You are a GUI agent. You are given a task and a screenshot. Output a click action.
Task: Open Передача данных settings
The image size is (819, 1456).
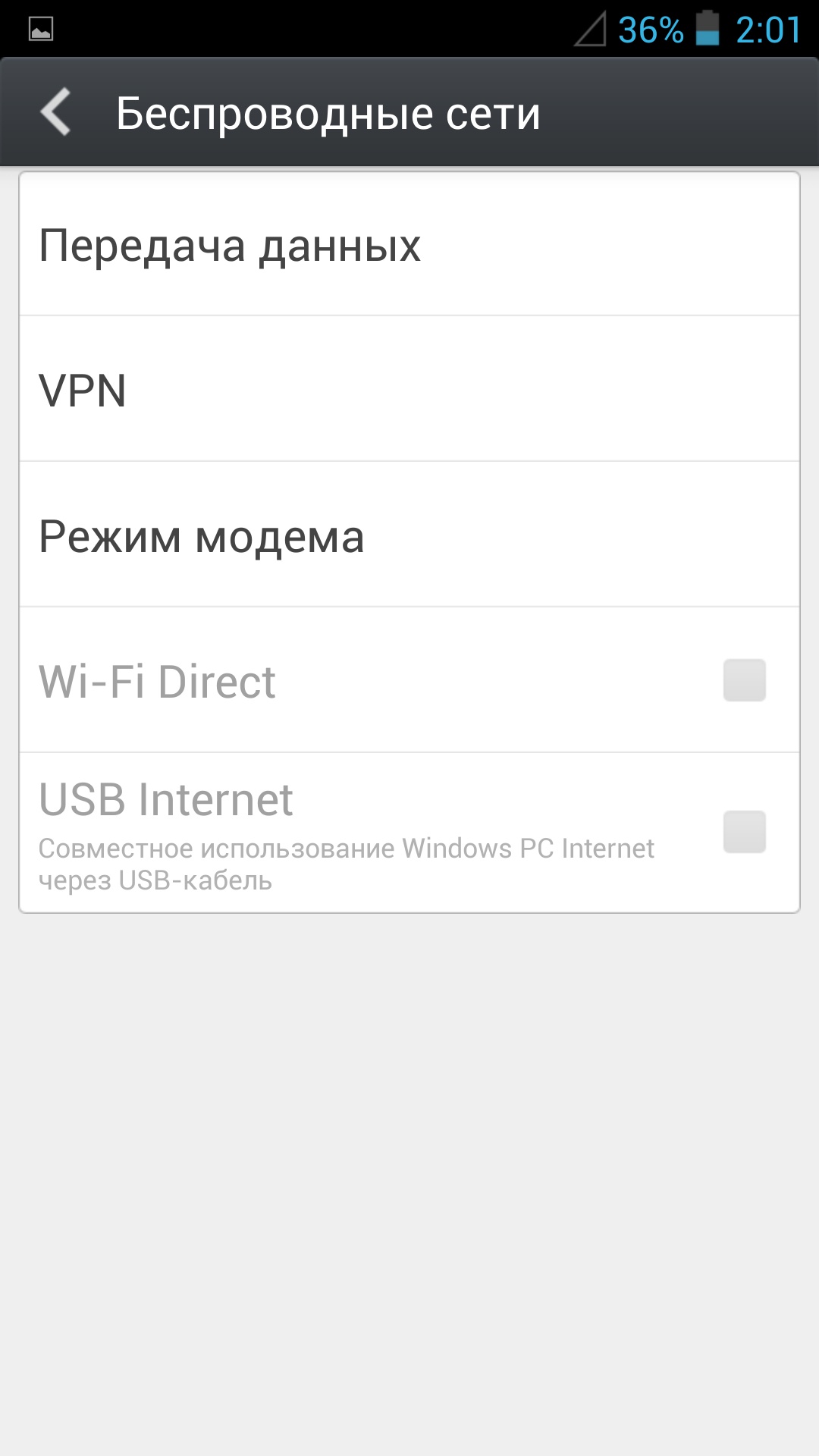pyautogui.click(x=409, y=245)
